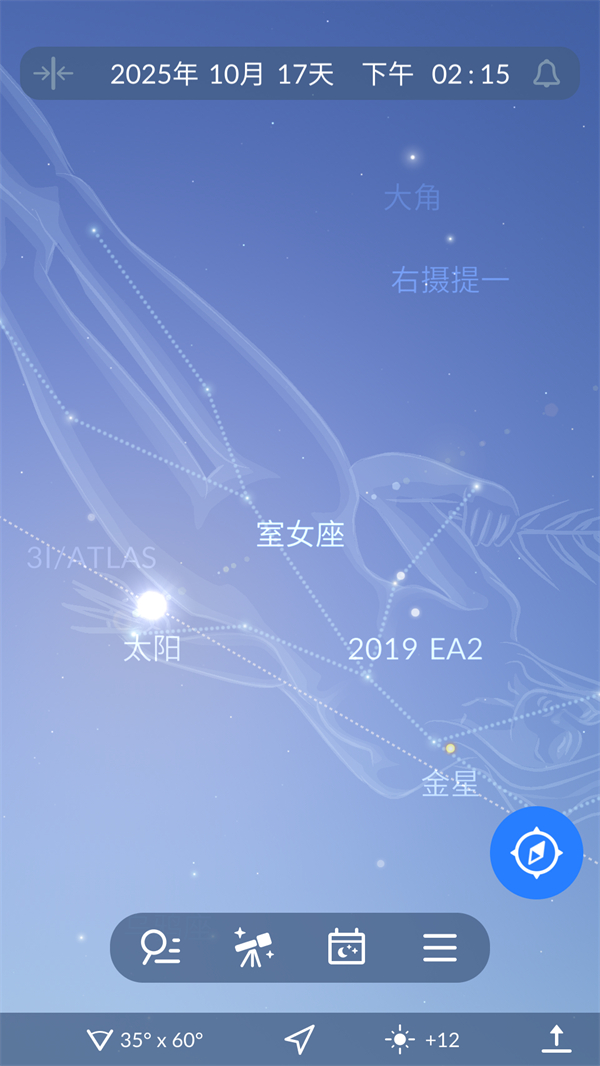The height and width of the screenshot is (1066, 600).
Task: Select the 2019 EA2 object
Action: [415, 649]
